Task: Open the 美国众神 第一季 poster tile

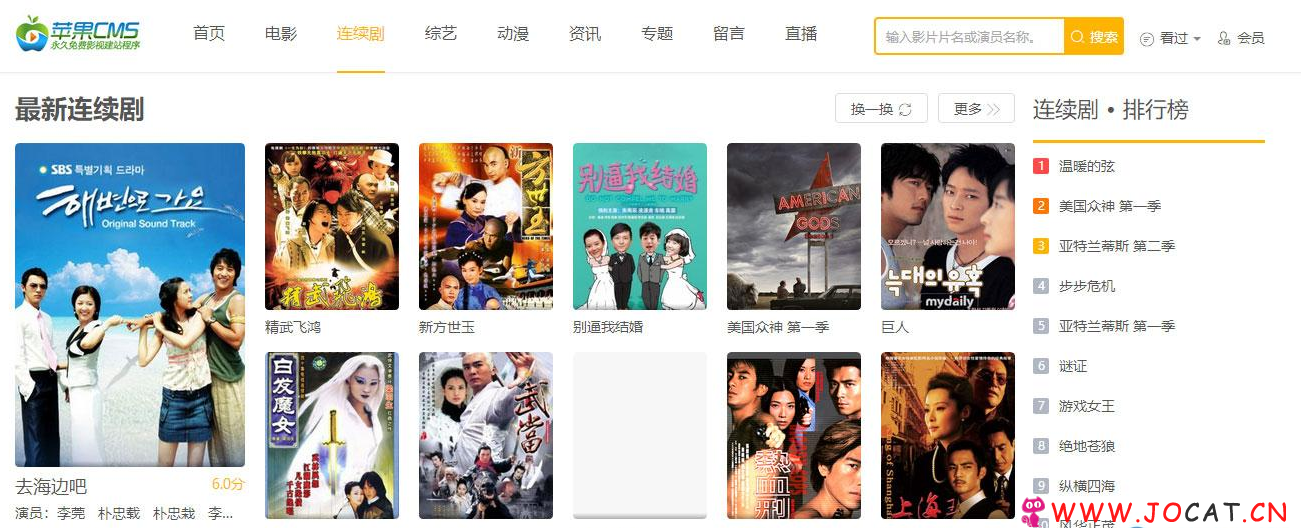Action: coord(794,227)
